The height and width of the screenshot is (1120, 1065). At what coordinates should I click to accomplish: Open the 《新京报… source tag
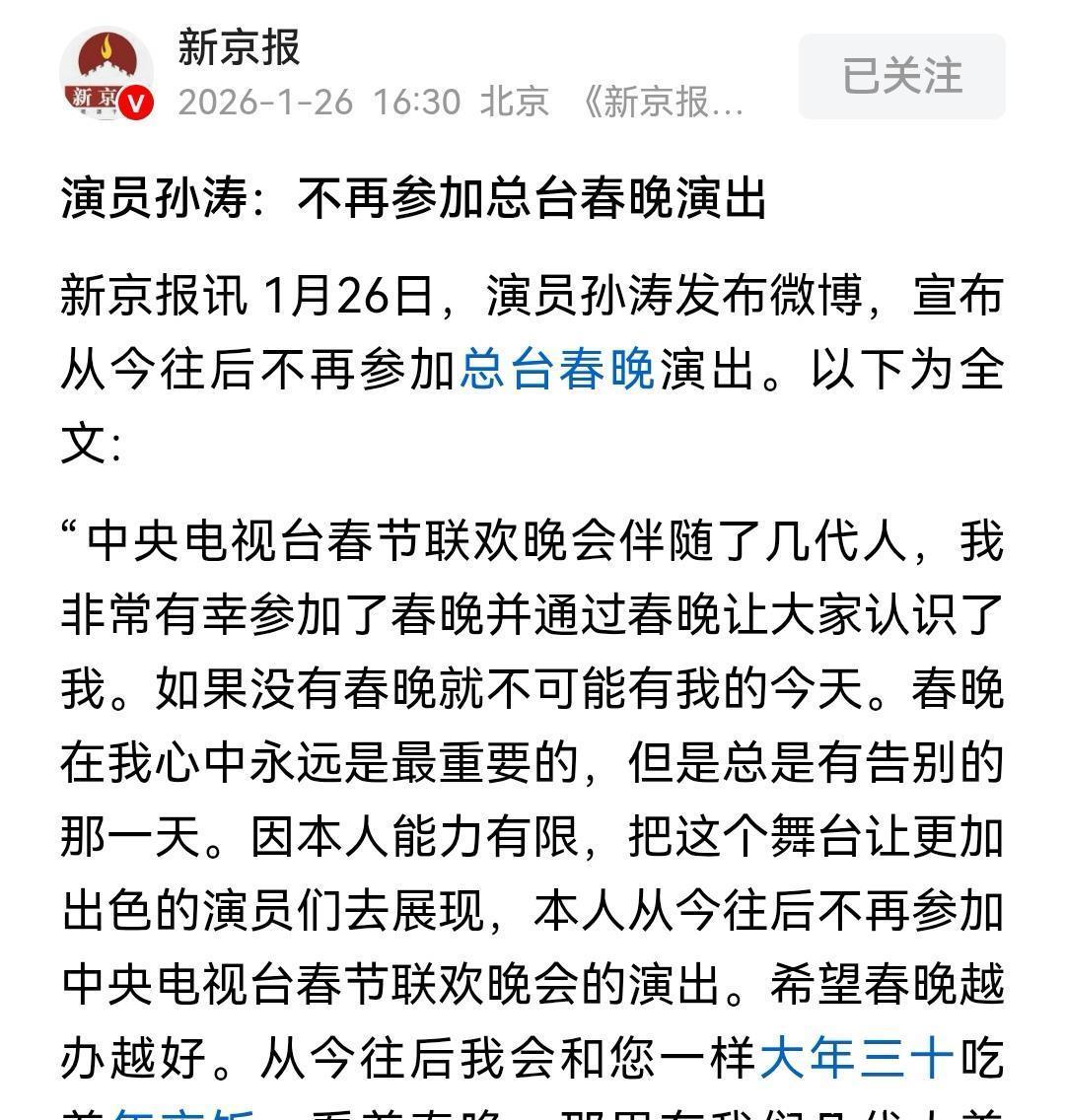(x=663, y=103)
